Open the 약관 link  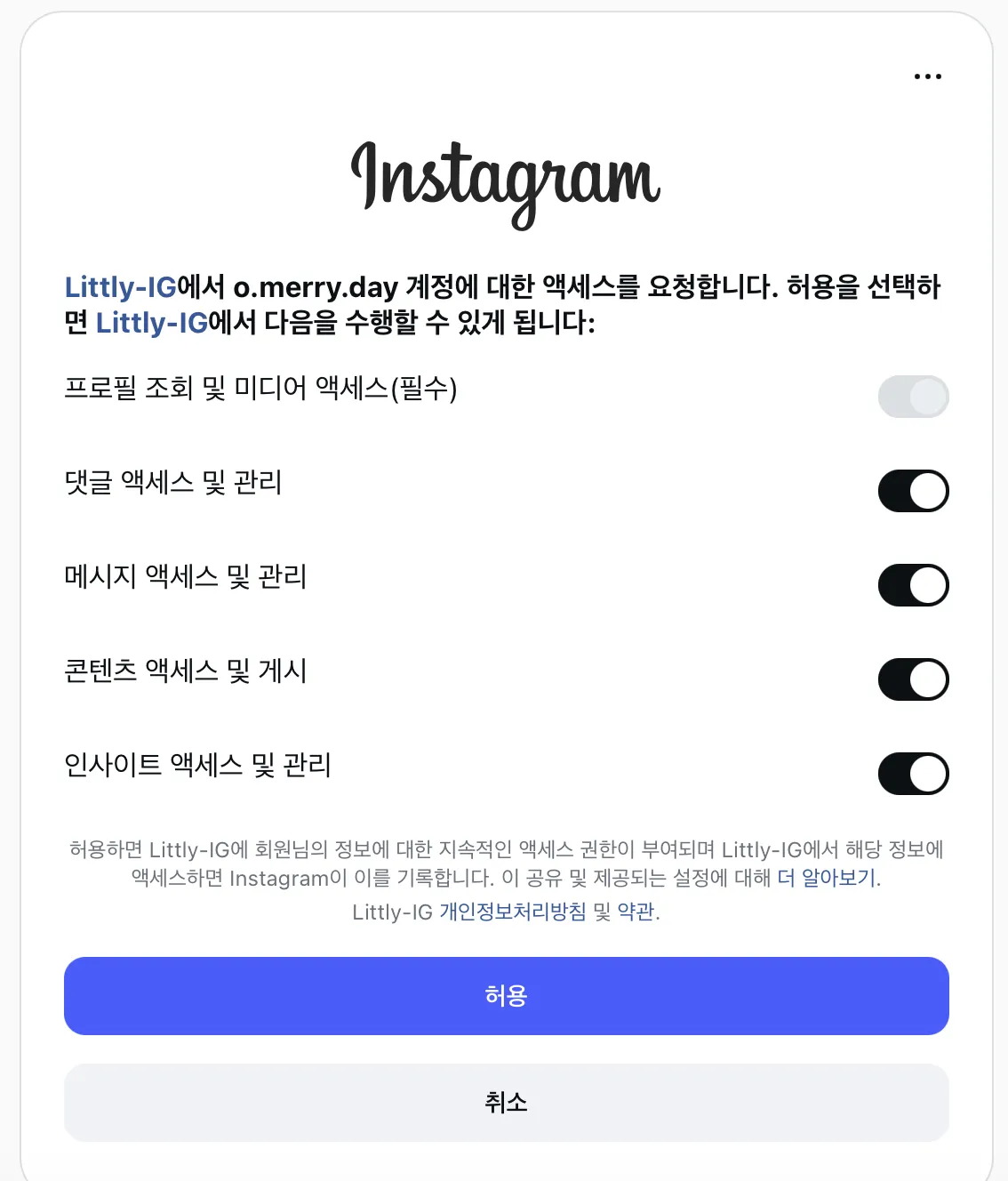coord(636,912)
